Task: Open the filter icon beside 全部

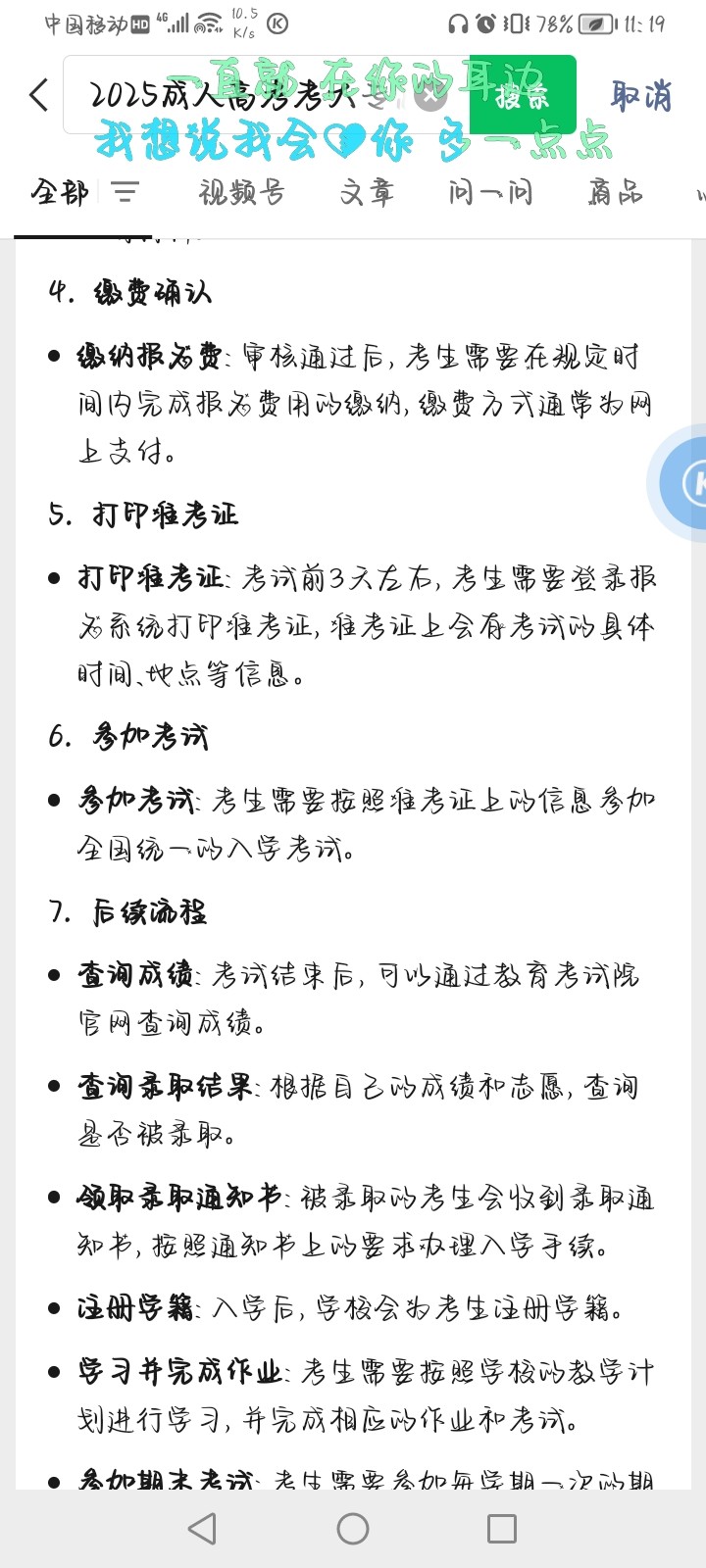Action: 125,191
